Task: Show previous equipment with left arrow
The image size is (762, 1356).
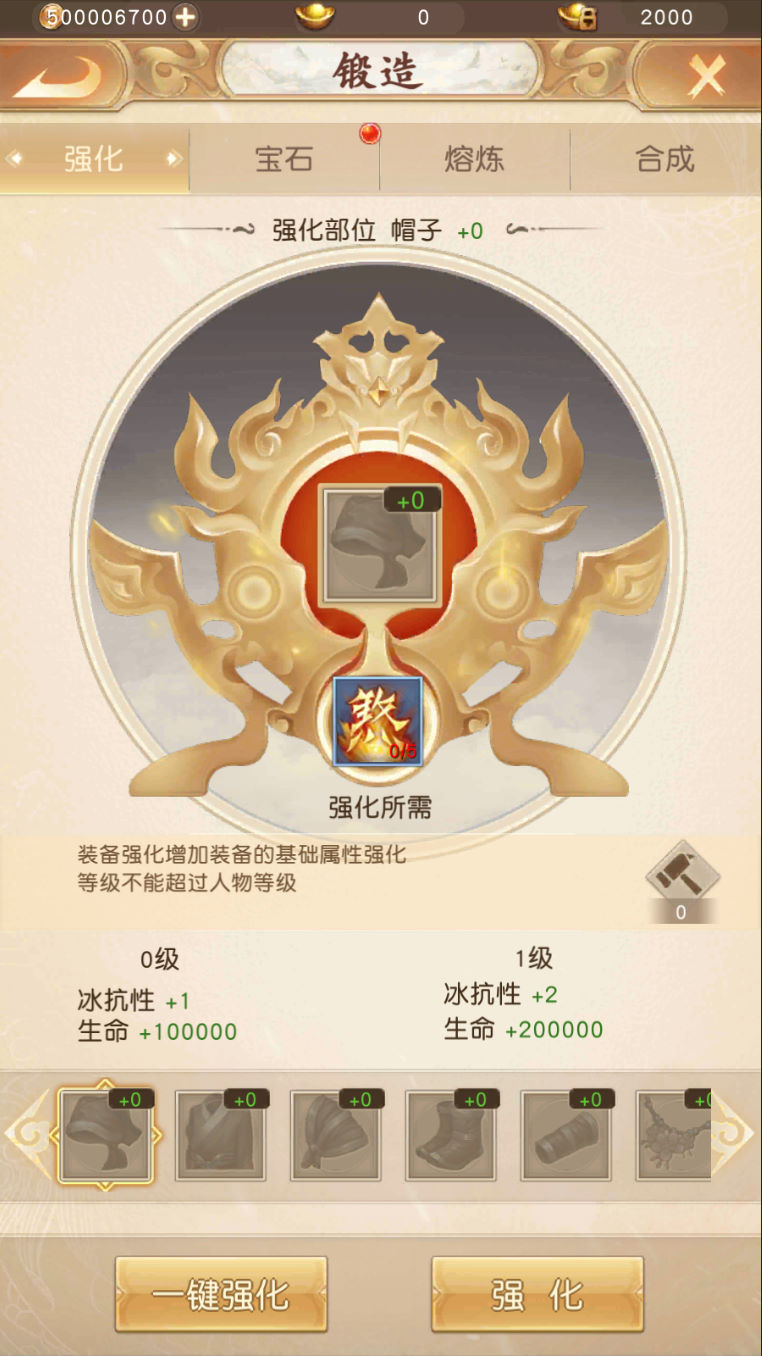Action: (x=26, y=1133)
